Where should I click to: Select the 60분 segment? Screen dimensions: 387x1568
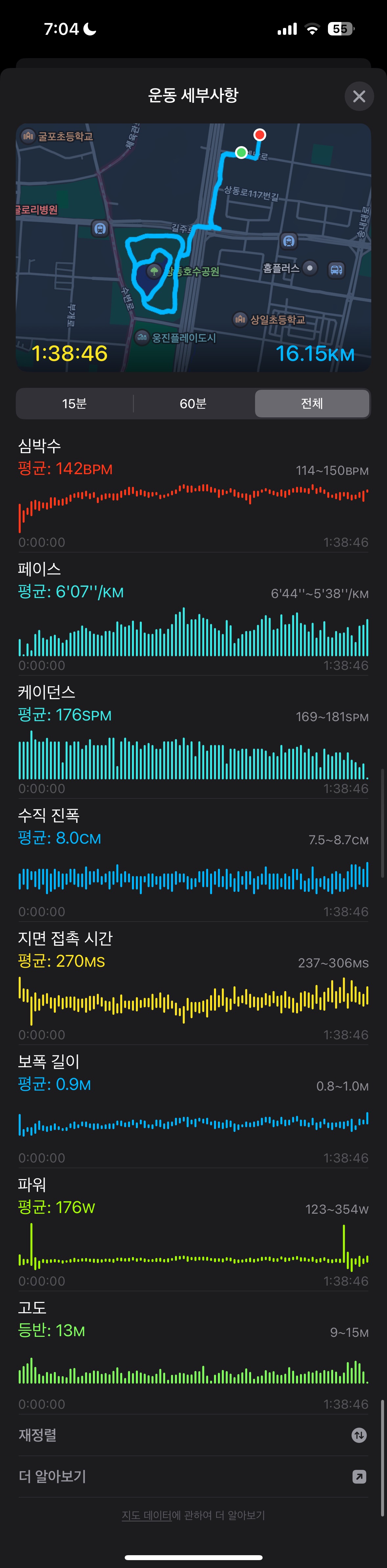tap(193, 404)
